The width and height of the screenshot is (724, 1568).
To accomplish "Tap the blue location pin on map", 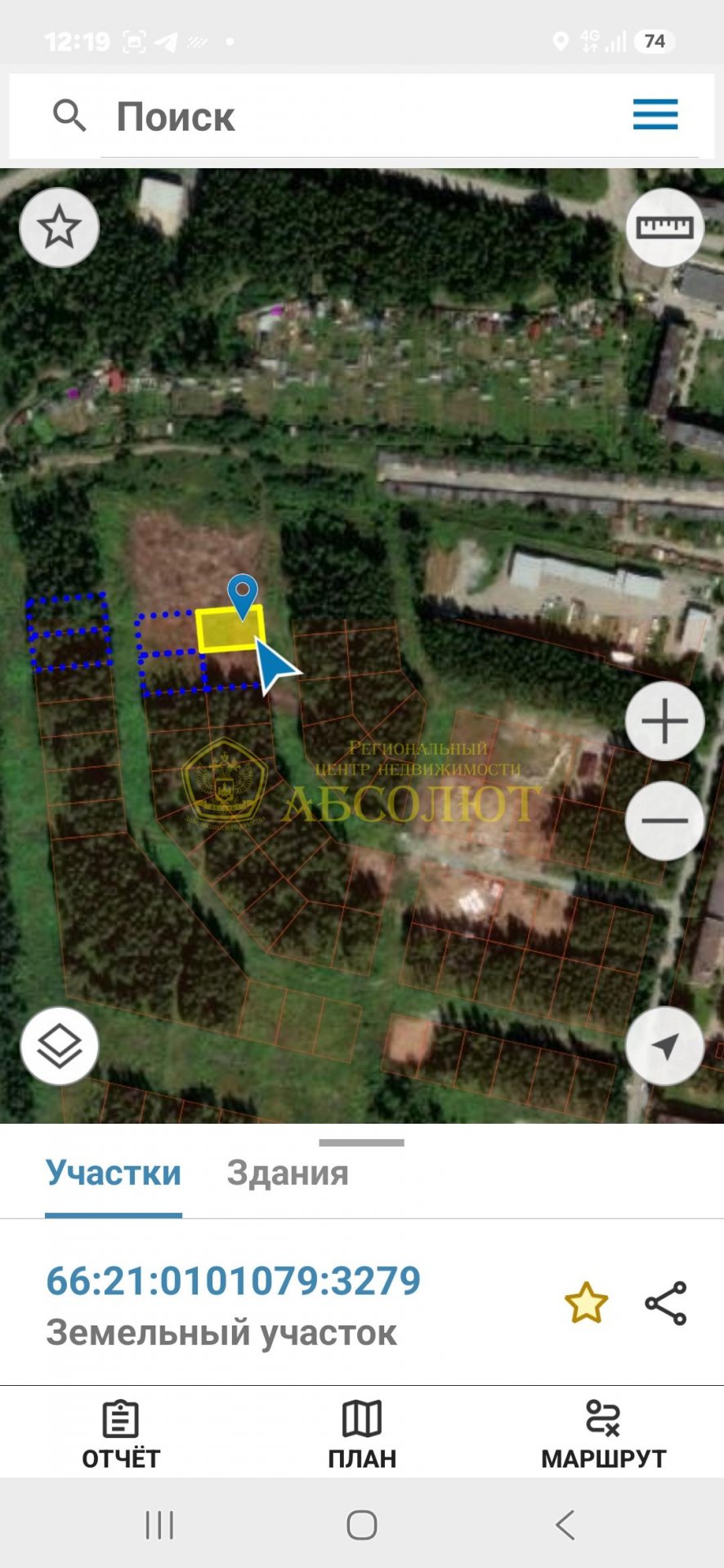I will (243, 596).
